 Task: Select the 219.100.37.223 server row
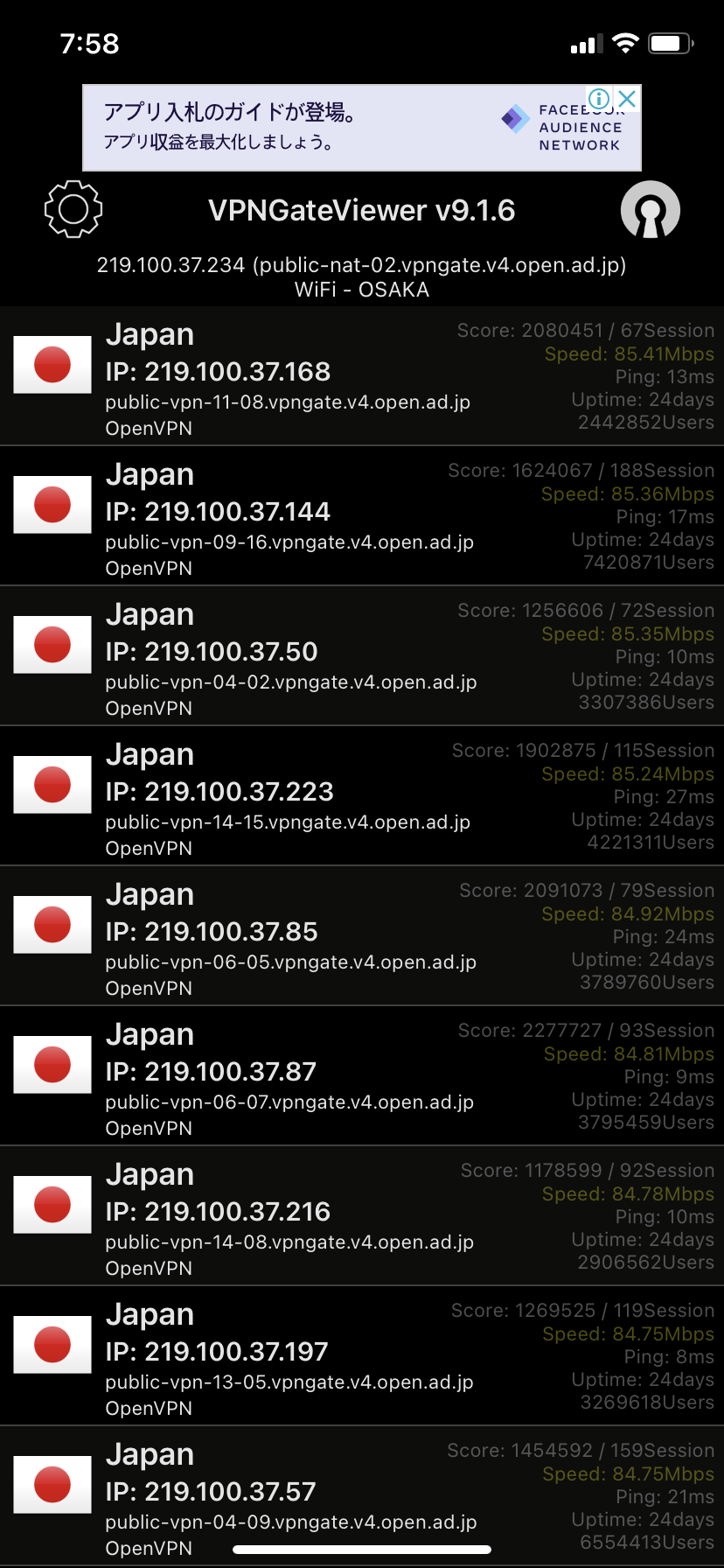[x=362, y=796]
